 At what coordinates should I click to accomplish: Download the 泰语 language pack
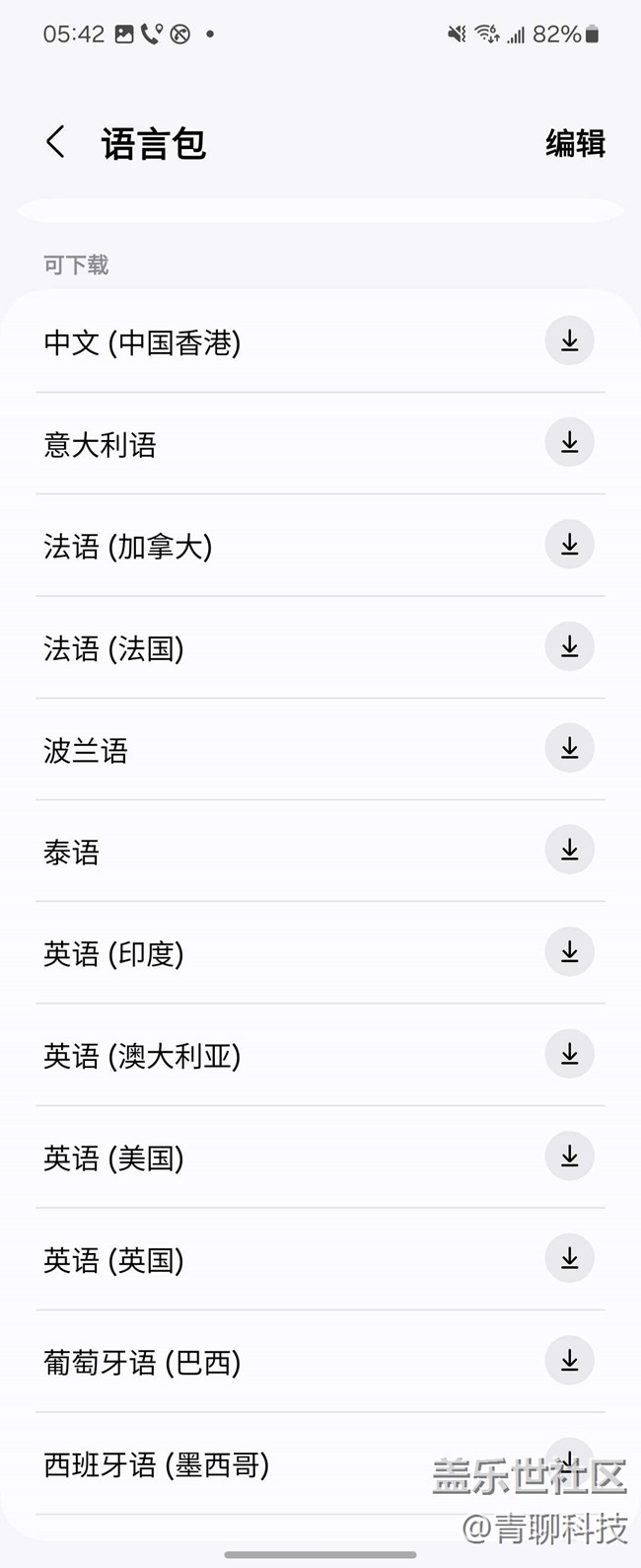click(x=569, y=851)
